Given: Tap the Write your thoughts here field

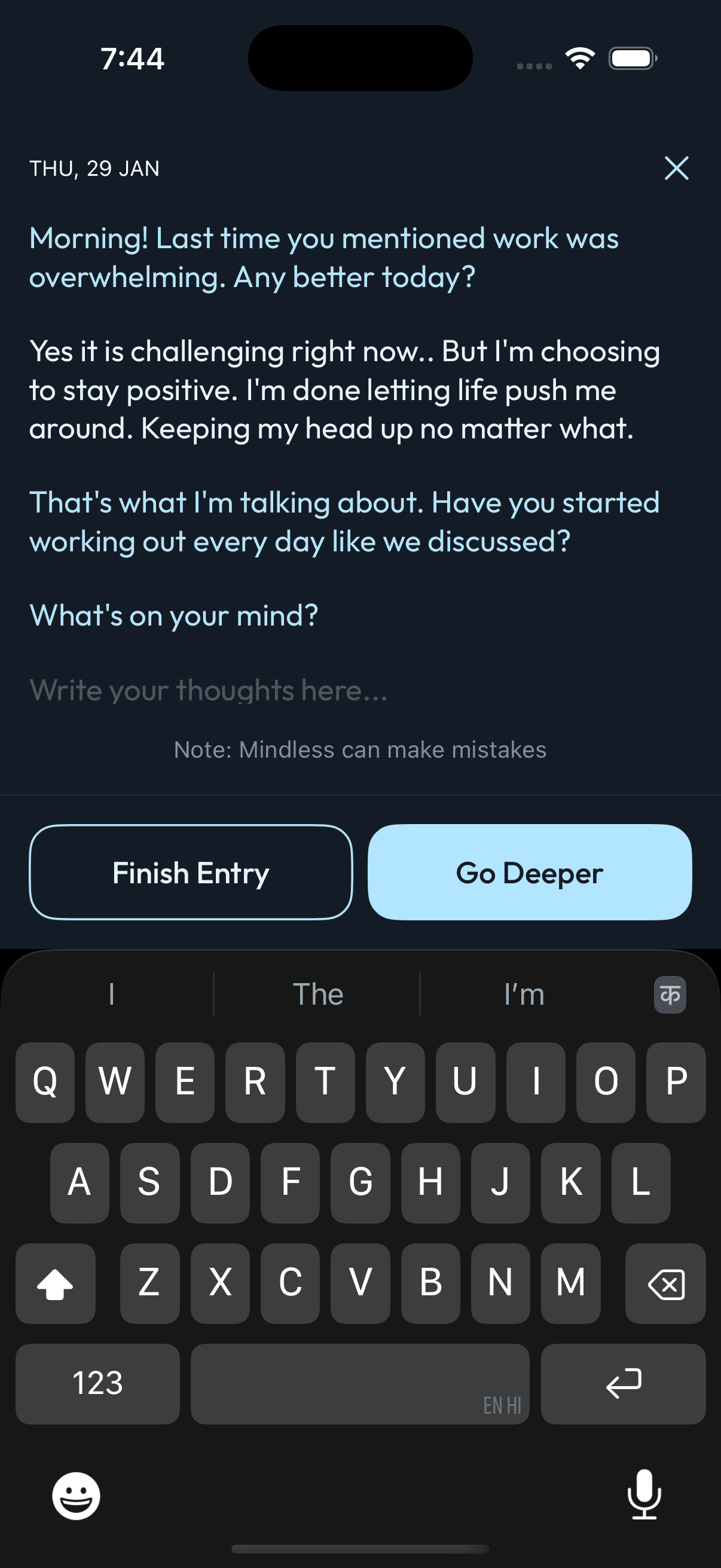Looking at the screenshot, I should pos(209,691).
